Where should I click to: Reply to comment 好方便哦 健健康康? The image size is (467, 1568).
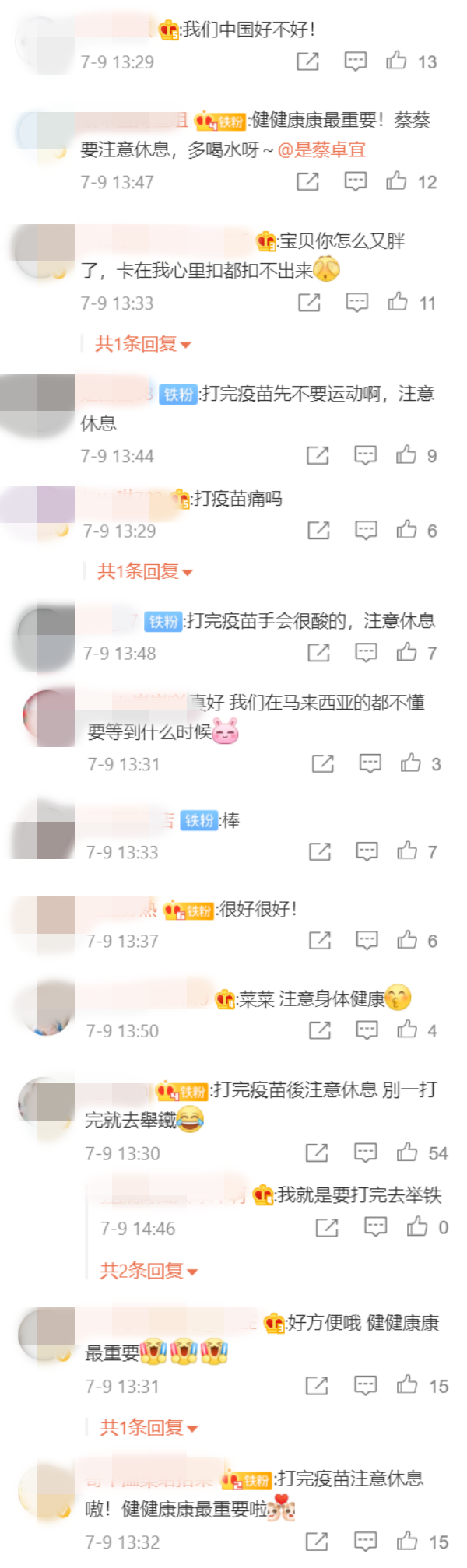[x=365, y=1385]
